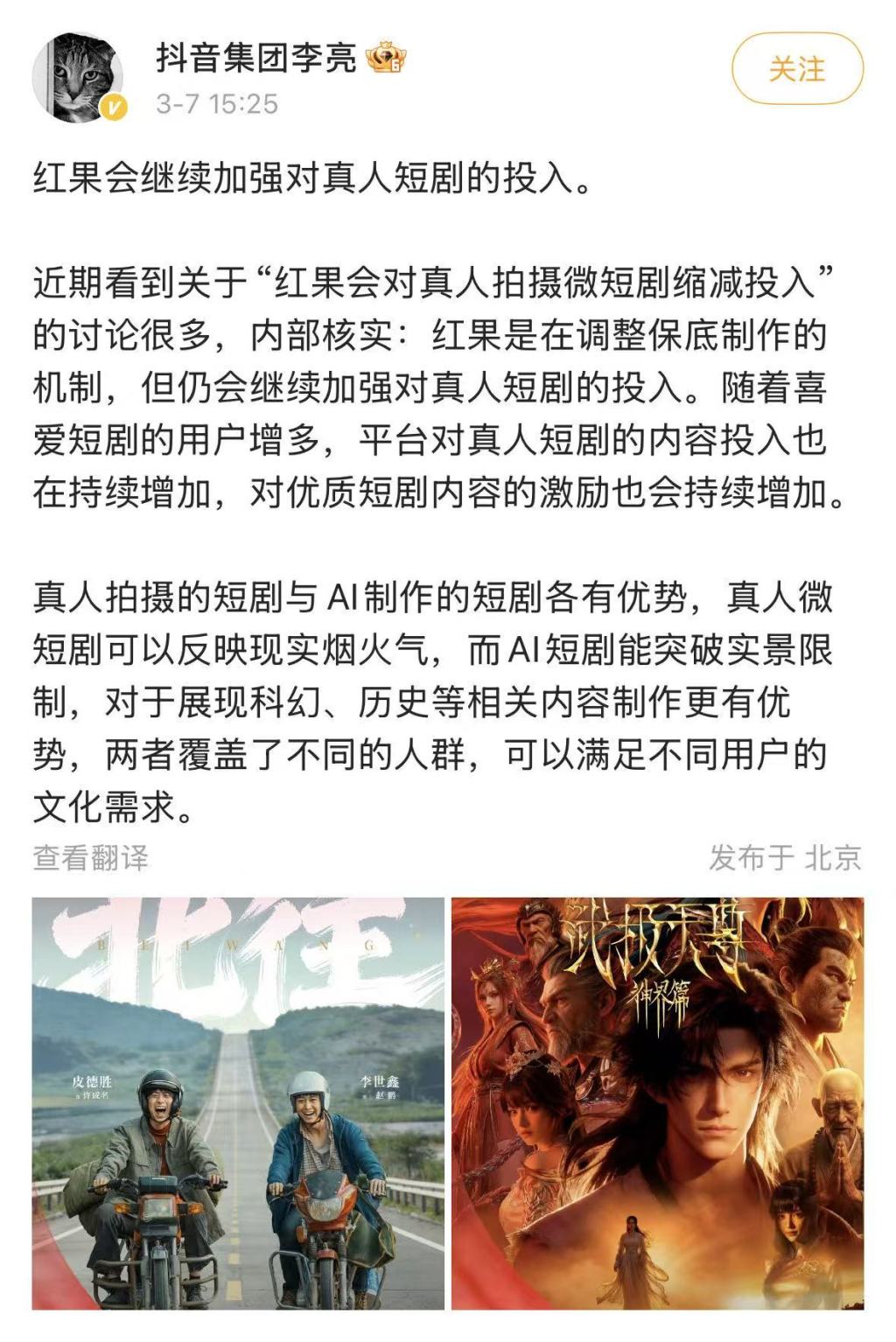Tap 查看翻译 to translate the post
The height and width of the screenshot is (1342, 896).
tap(90, 858)
